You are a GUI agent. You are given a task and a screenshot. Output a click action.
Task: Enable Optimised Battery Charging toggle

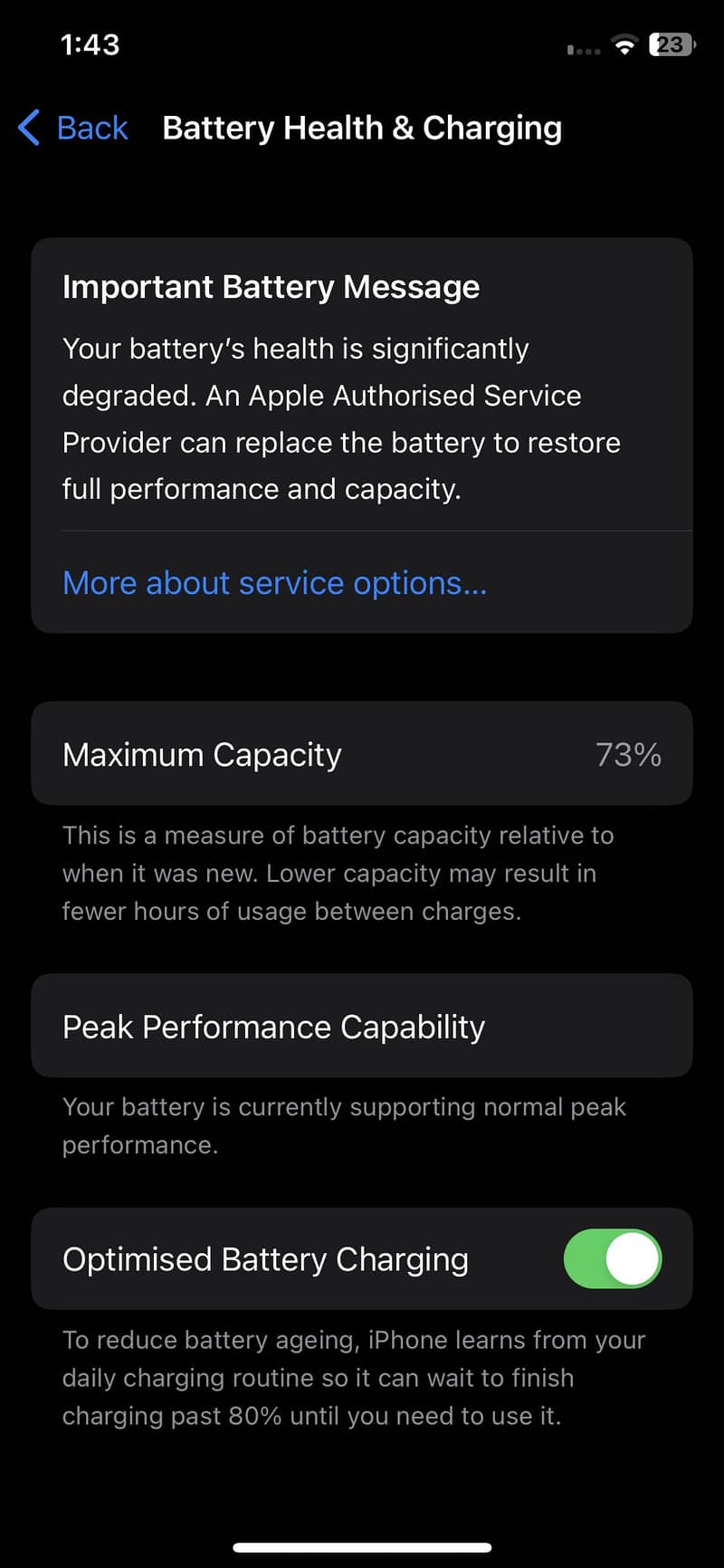point(613,1259)
